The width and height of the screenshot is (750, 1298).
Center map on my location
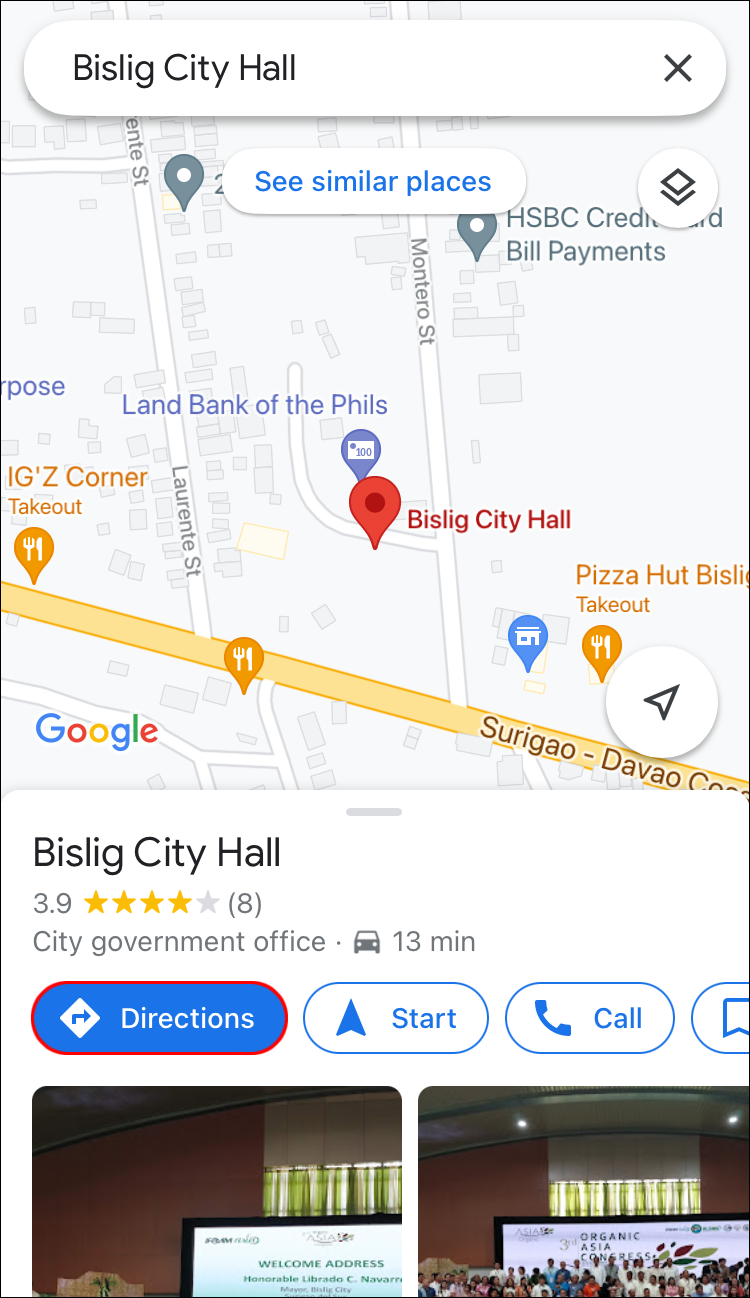tap(661, 702)
